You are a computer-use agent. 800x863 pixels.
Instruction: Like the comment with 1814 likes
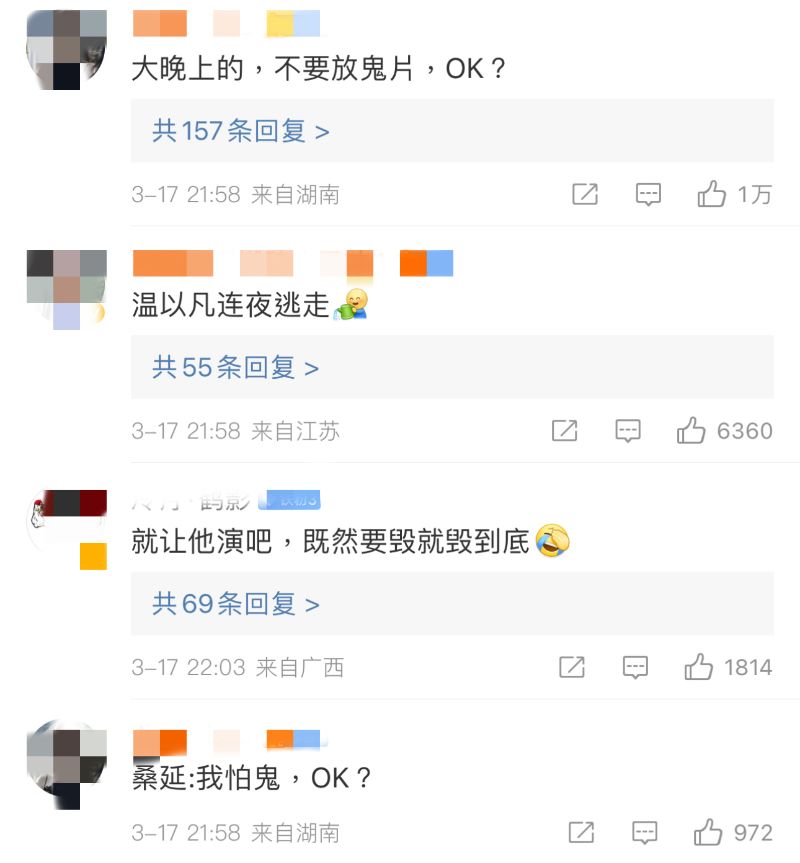coord(699,667)
